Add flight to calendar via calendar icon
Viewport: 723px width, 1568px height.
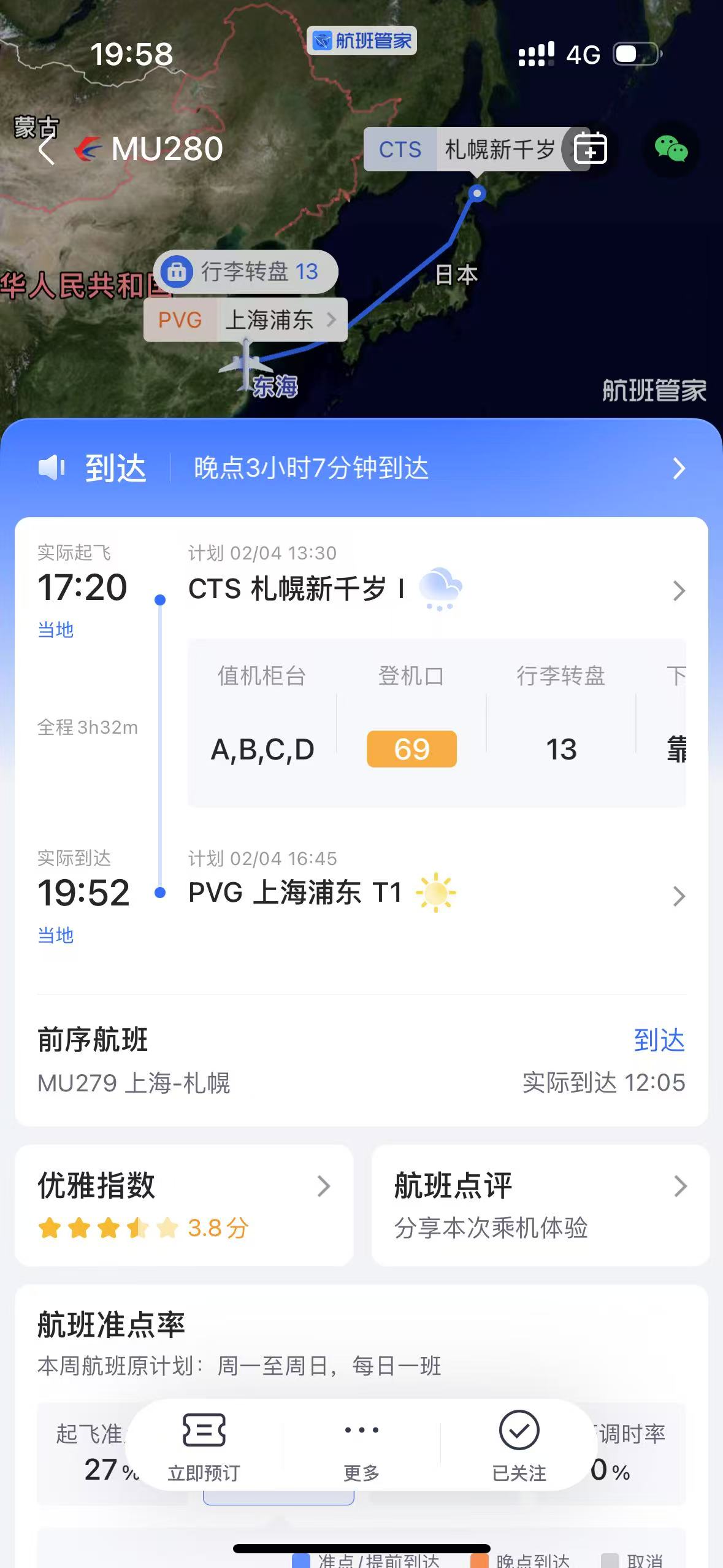click(589, 149)
